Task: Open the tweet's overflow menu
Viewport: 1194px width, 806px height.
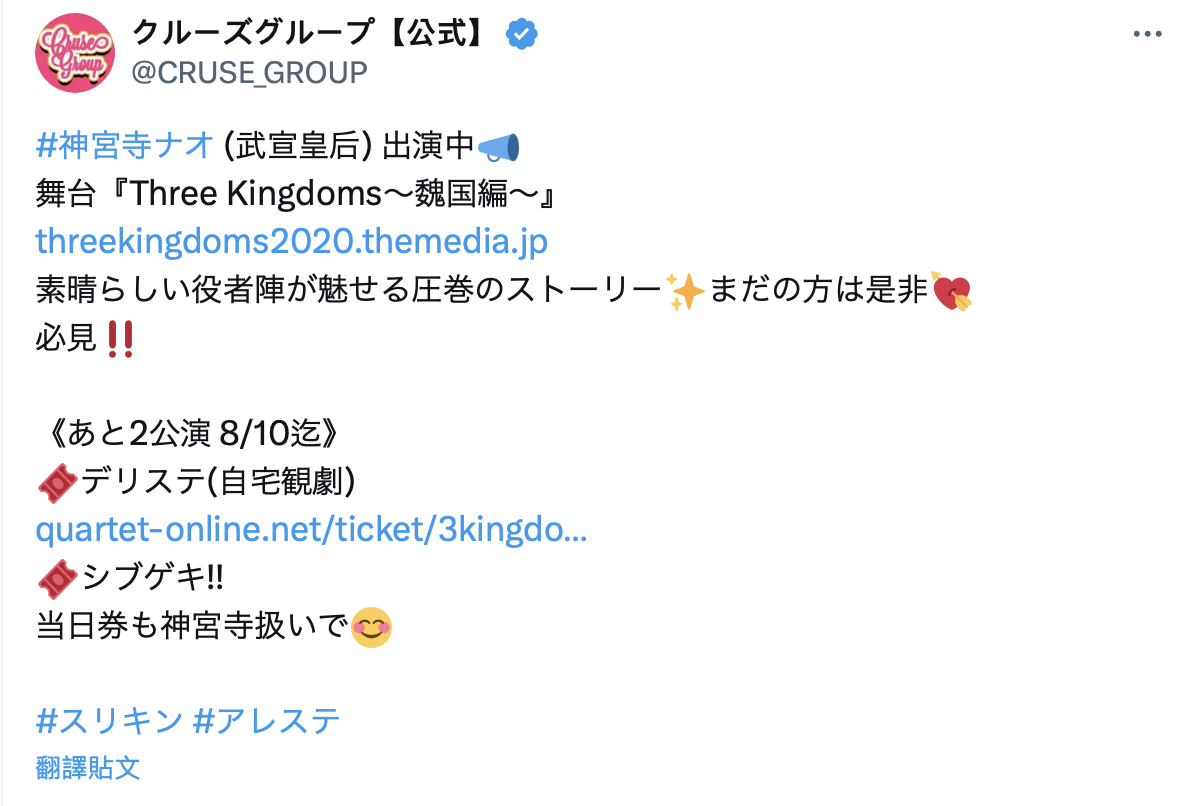Action: [x=1145, y=34]
